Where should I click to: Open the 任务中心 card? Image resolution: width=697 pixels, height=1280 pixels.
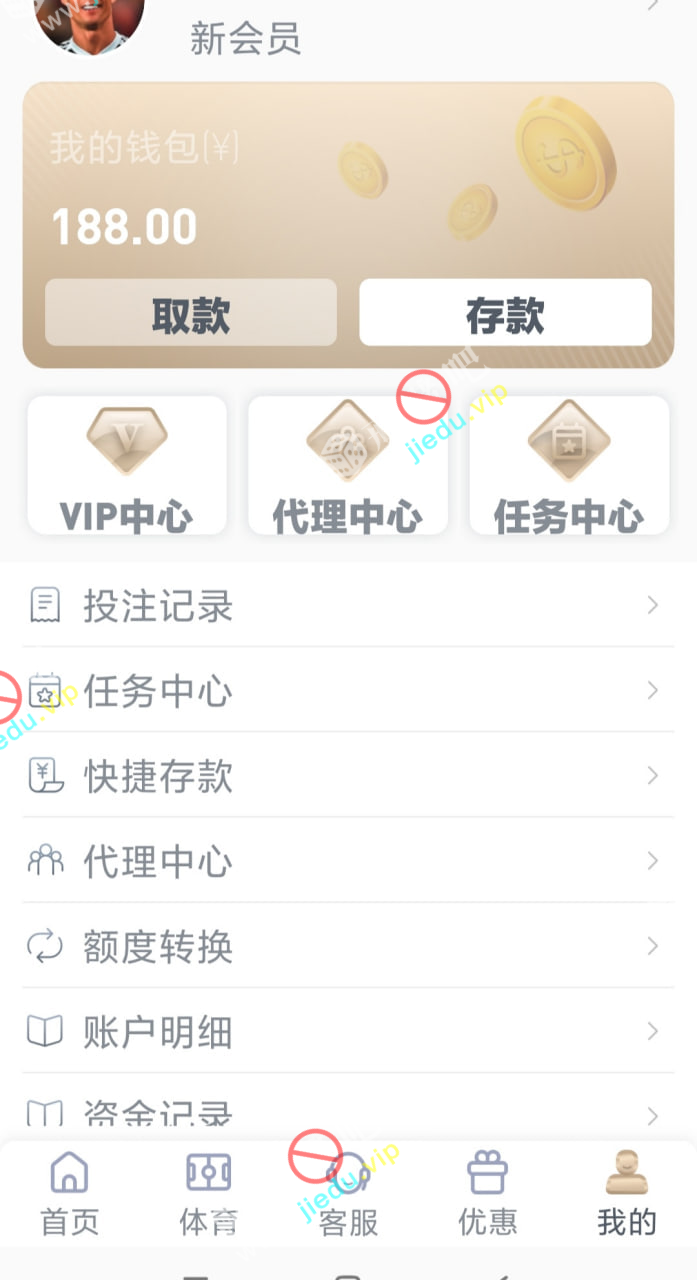pyautogui.click(x=569, y=465)
